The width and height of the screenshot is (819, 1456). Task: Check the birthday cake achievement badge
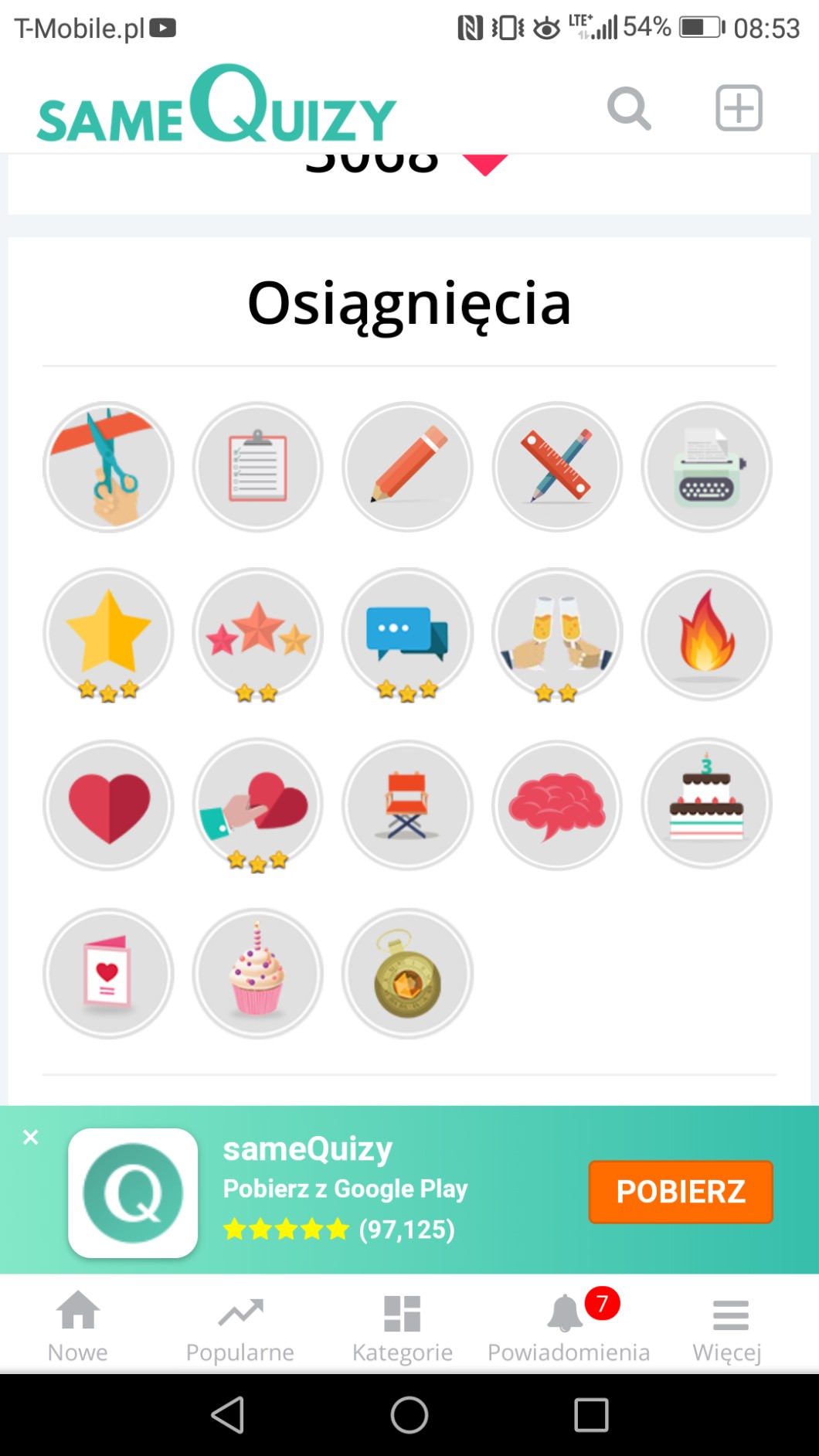click(x=706, y=805)
